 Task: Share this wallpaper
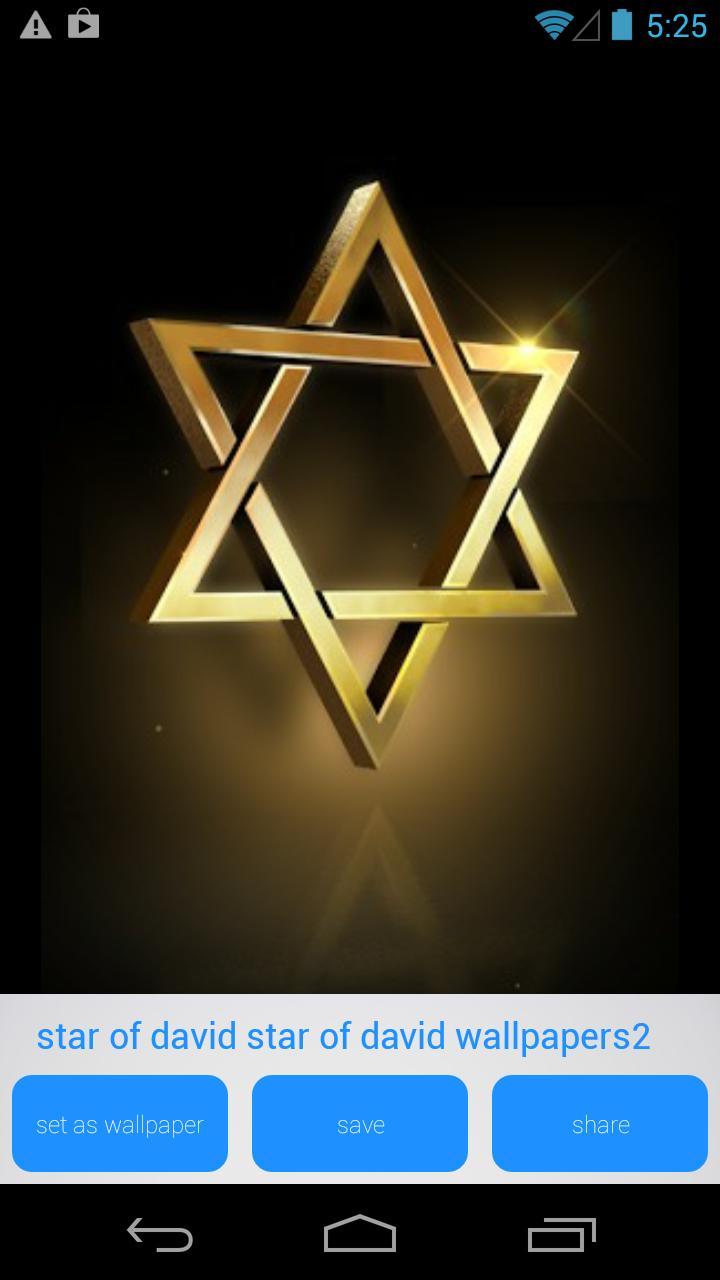click(600, 1123)
